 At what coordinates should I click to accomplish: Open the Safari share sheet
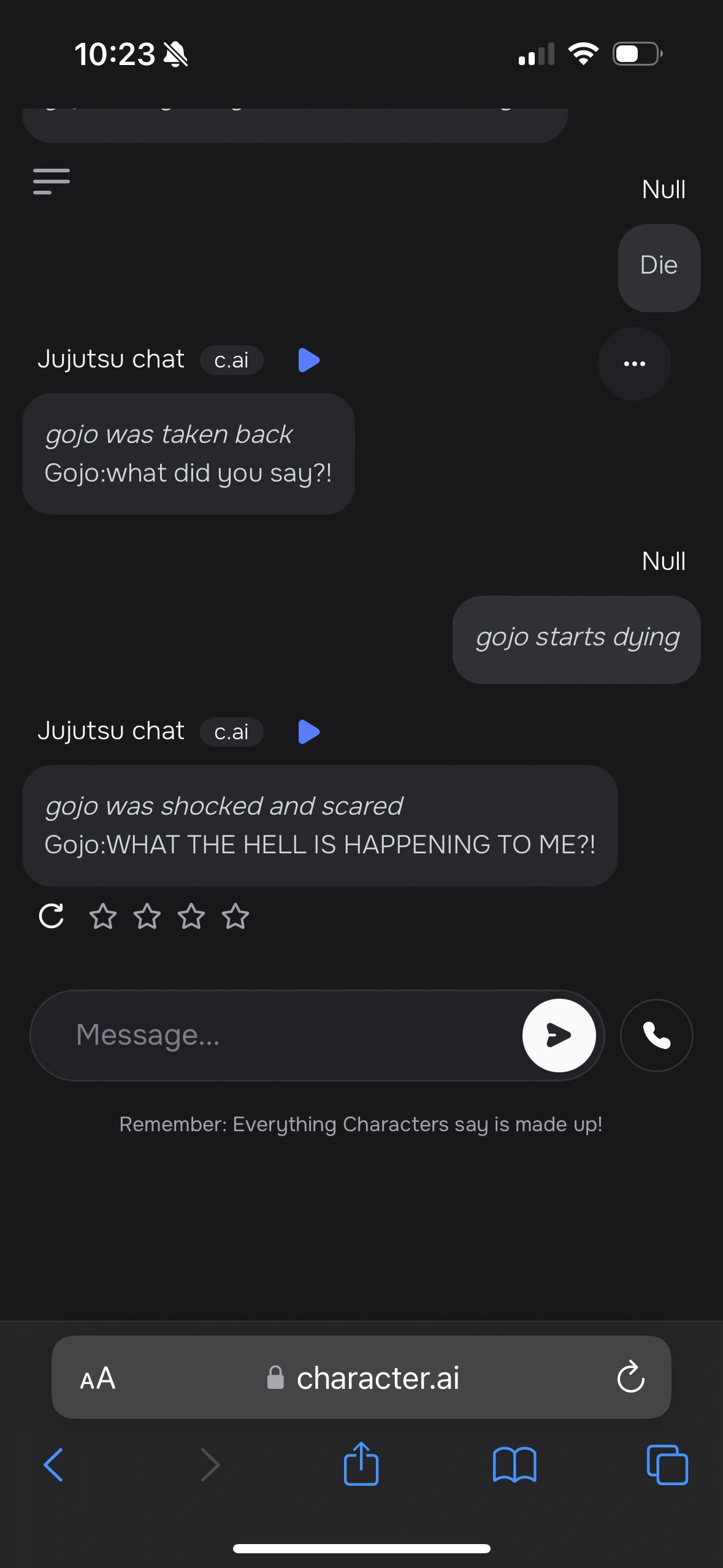361,1465
